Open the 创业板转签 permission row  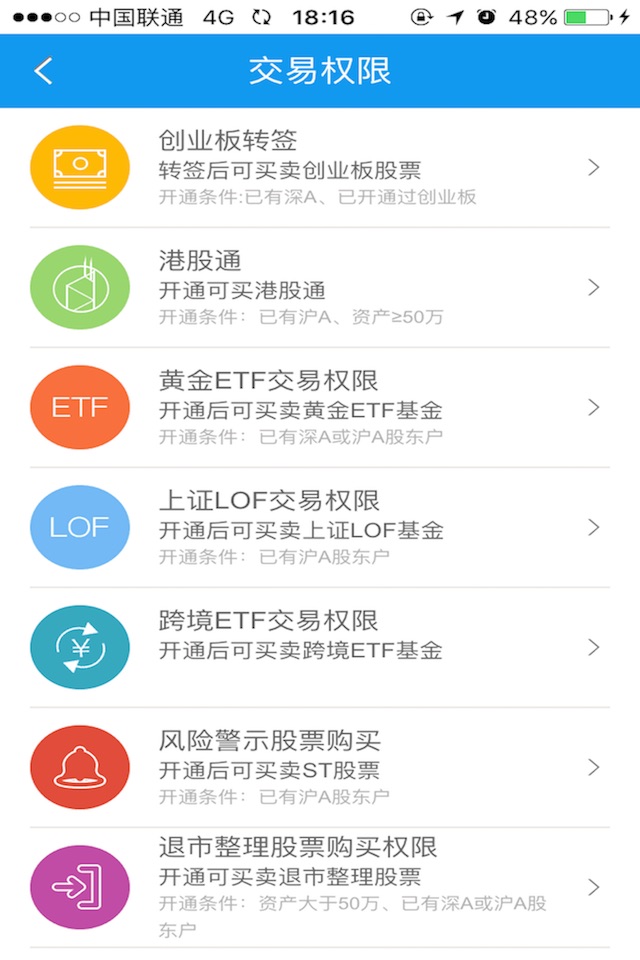click(320, 167)
